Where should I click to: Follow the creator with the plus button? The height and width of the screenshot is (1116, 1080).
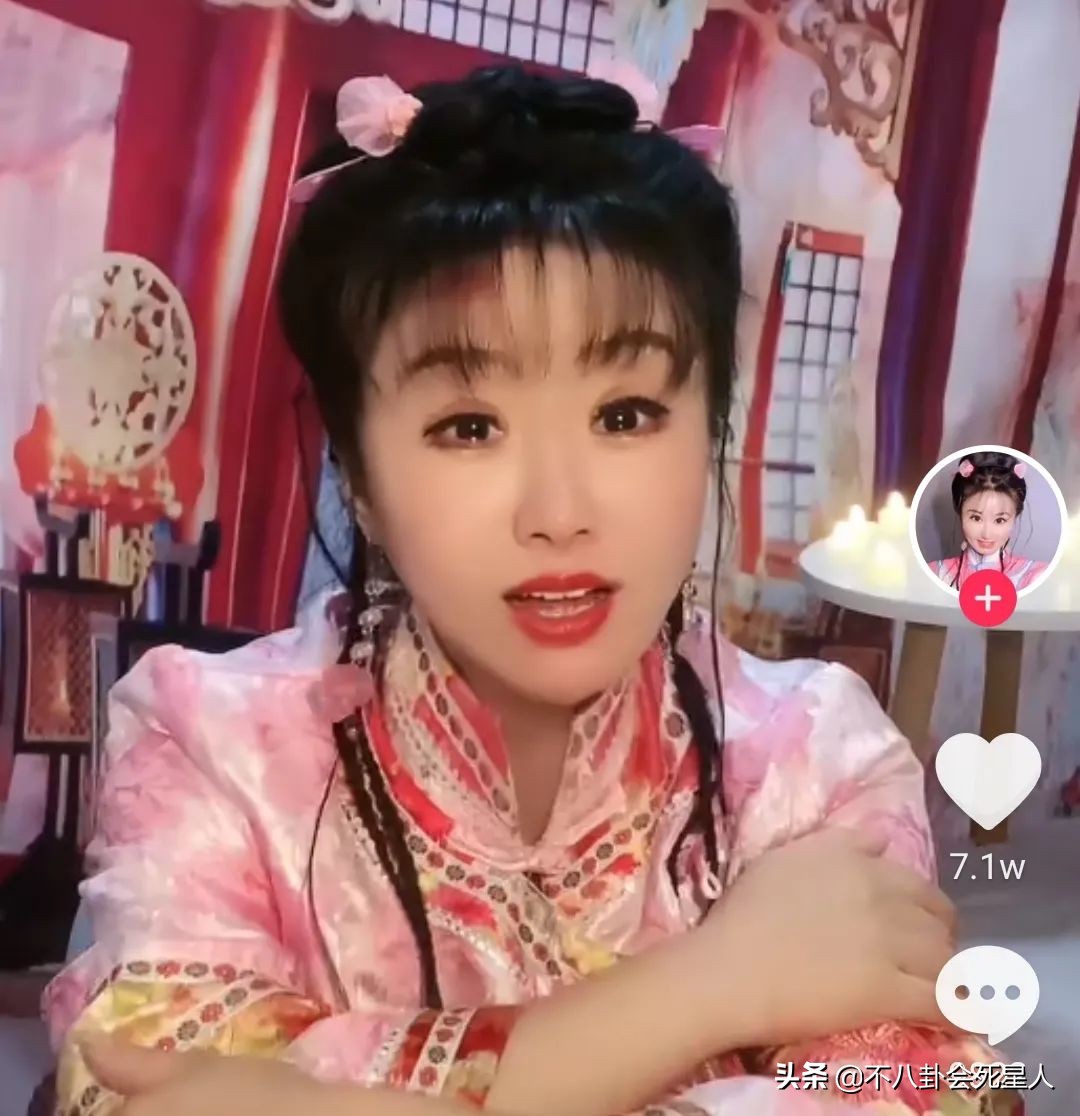(988, 599)
